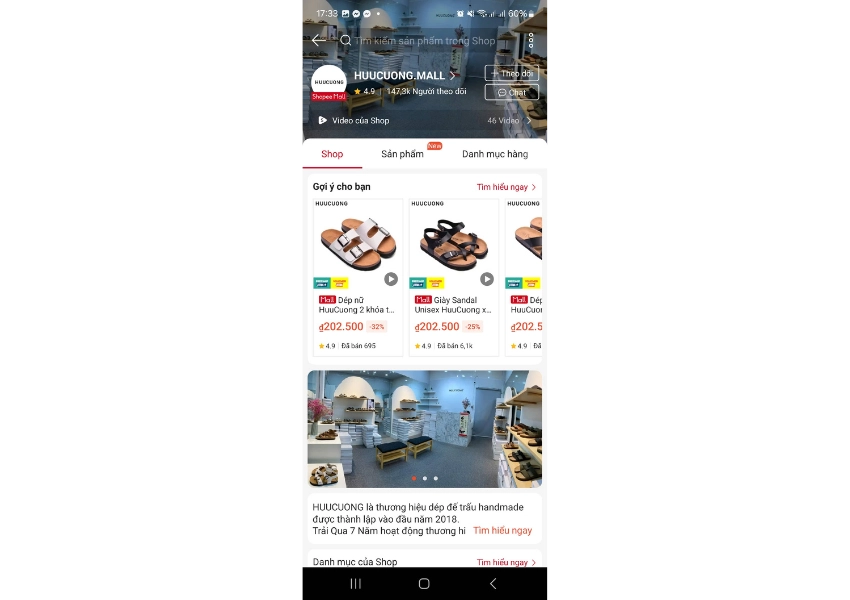
Task: Switch to the Sản phẩm tab
Action: [402, 154]
